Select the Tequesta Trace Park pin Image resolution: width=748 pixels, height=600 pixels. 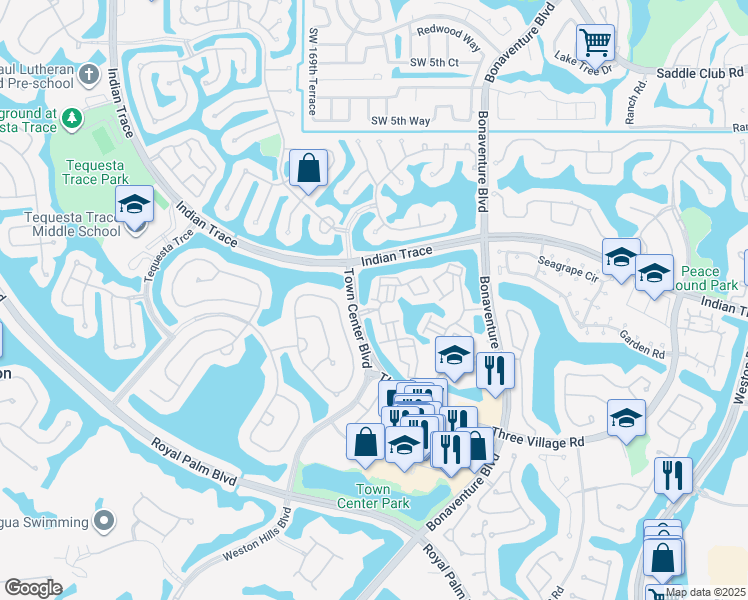[72, 119]
